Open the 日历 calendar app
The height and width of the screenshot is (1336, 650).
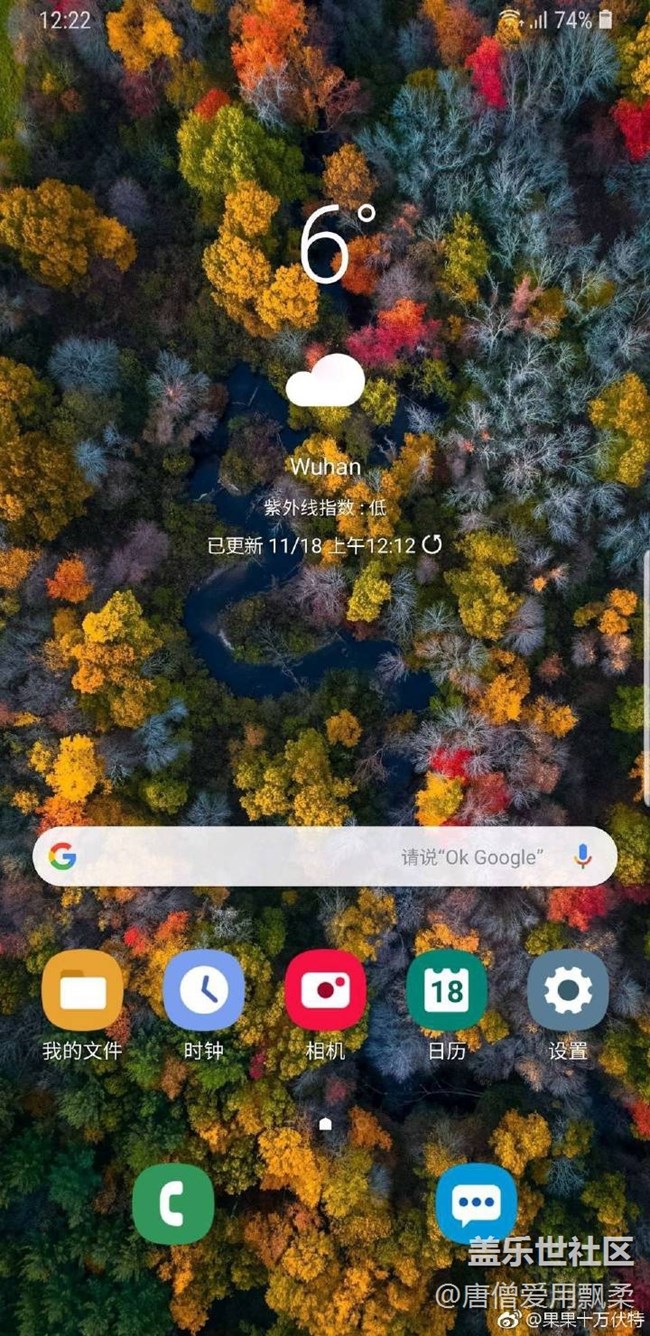[447, 991]
